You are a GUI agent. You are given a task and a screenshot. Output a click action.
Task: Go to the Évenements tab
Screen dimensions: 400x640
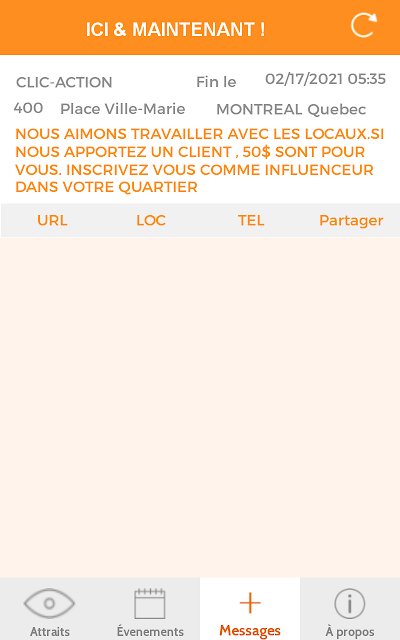[x=150, y=611]
